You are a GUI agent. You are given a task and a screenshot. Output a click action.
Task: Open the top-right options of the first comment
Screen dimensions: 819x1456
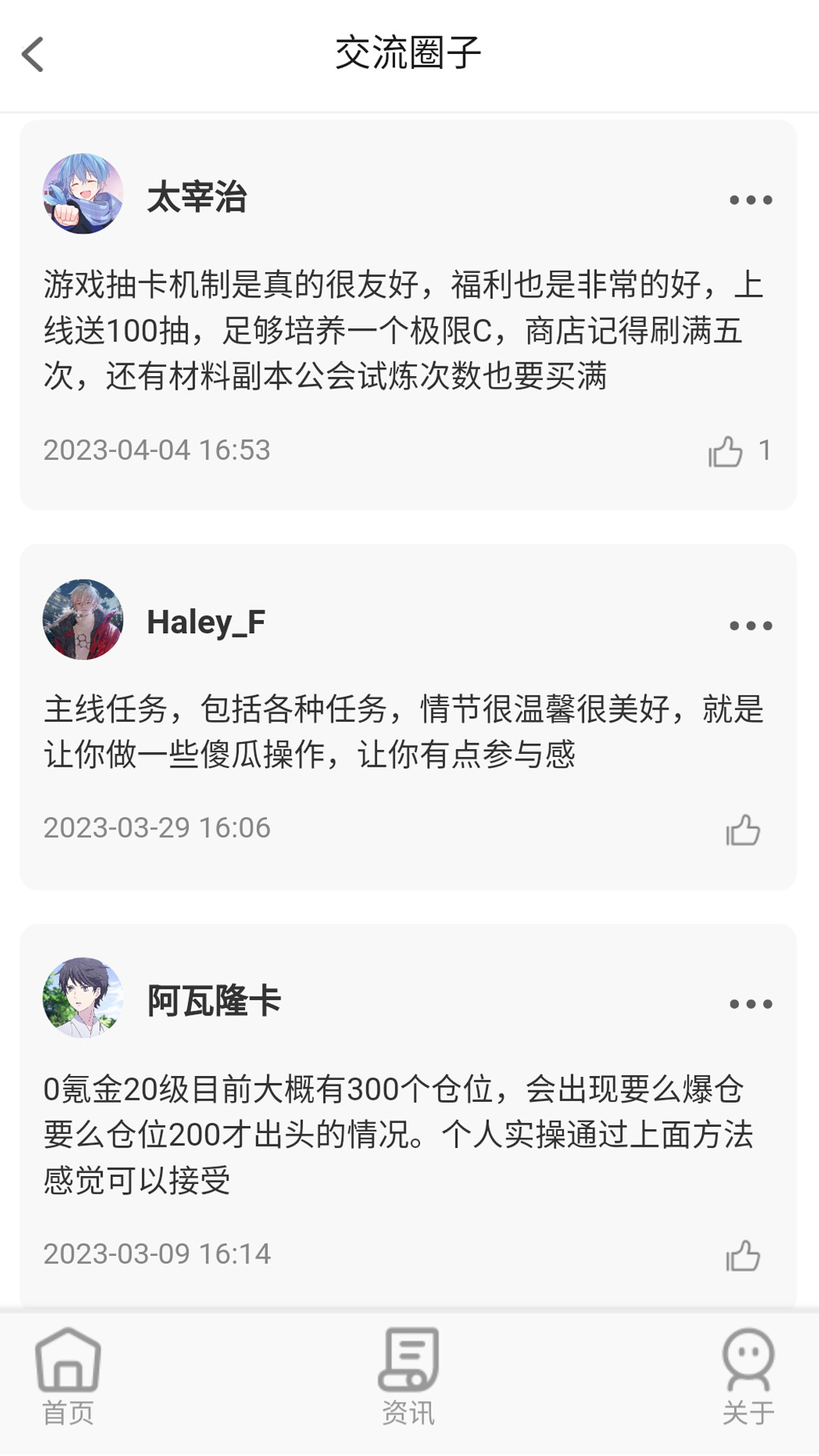[750, 199]
